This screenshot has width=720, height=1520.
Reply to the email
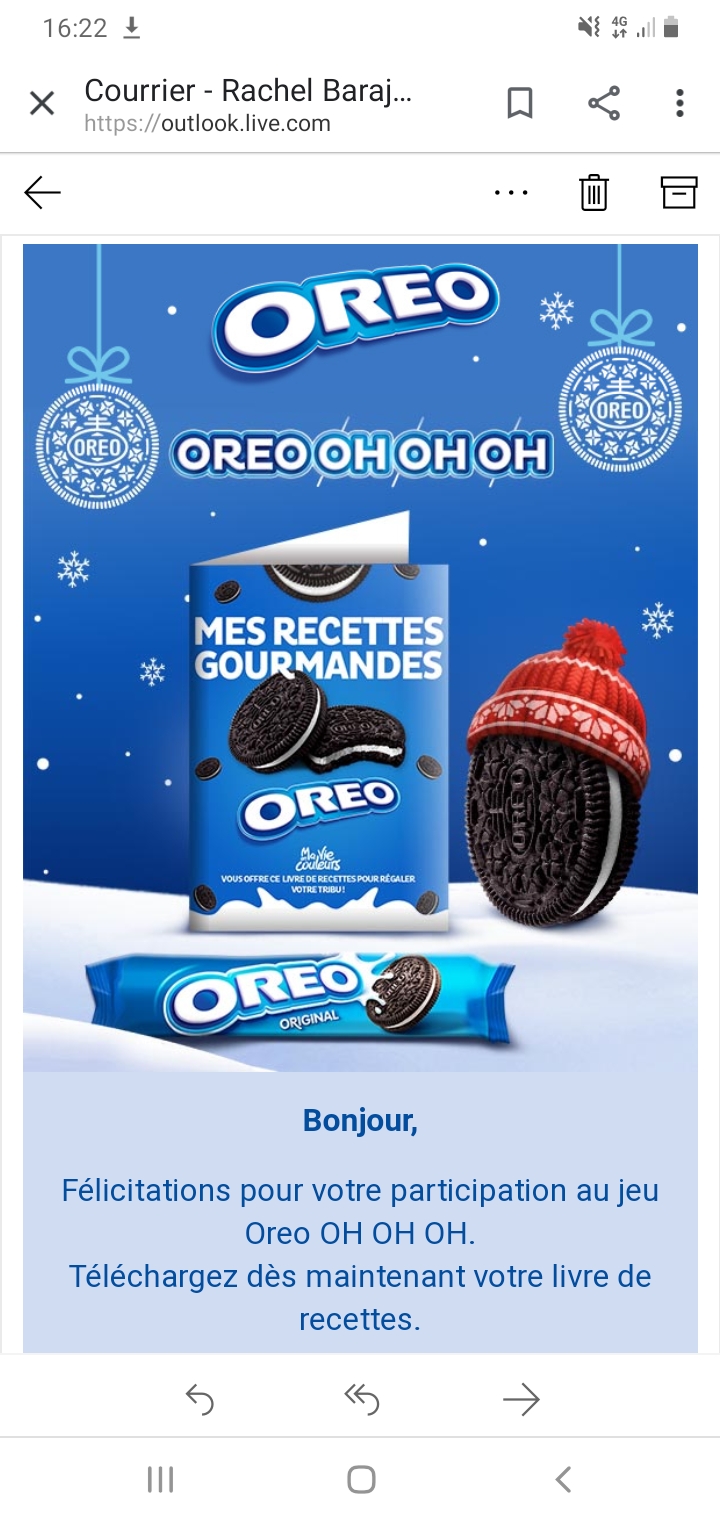[x=200, y=1400]
